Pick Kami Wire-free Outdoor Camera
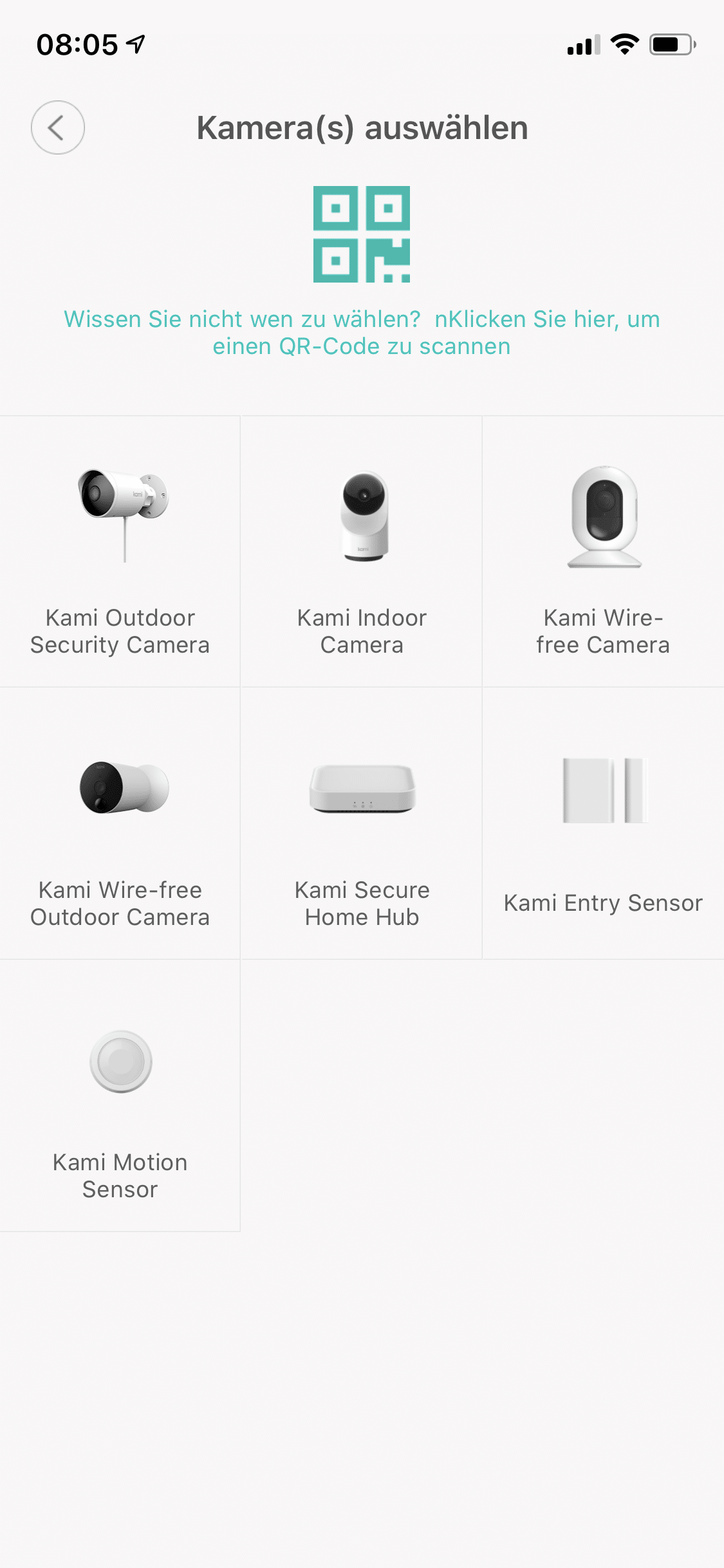This screenshot has width=724, height=1568. [x=120, y=823]
